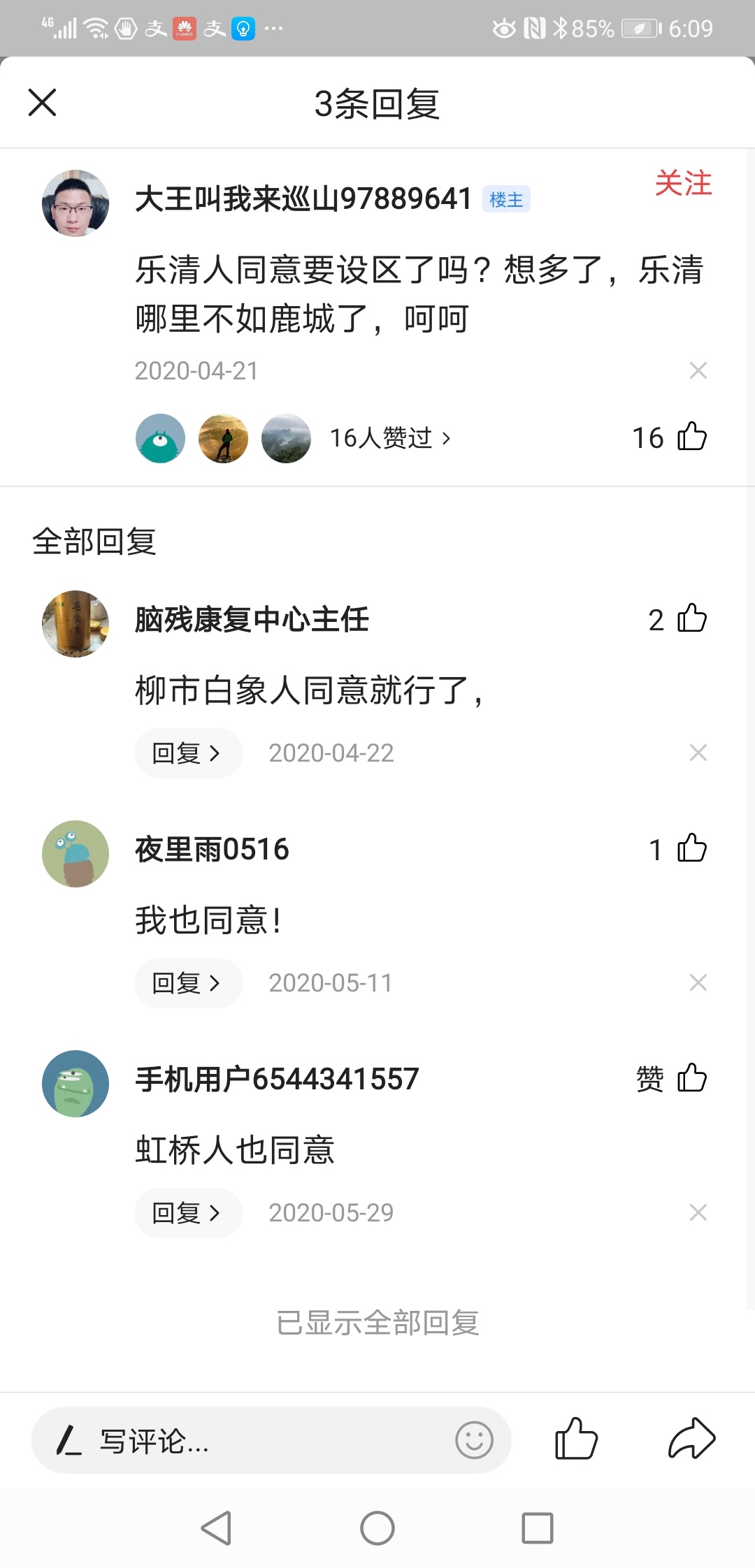Open the emoji picker in comment box
755x1568 pixels.
[474, 1441]
